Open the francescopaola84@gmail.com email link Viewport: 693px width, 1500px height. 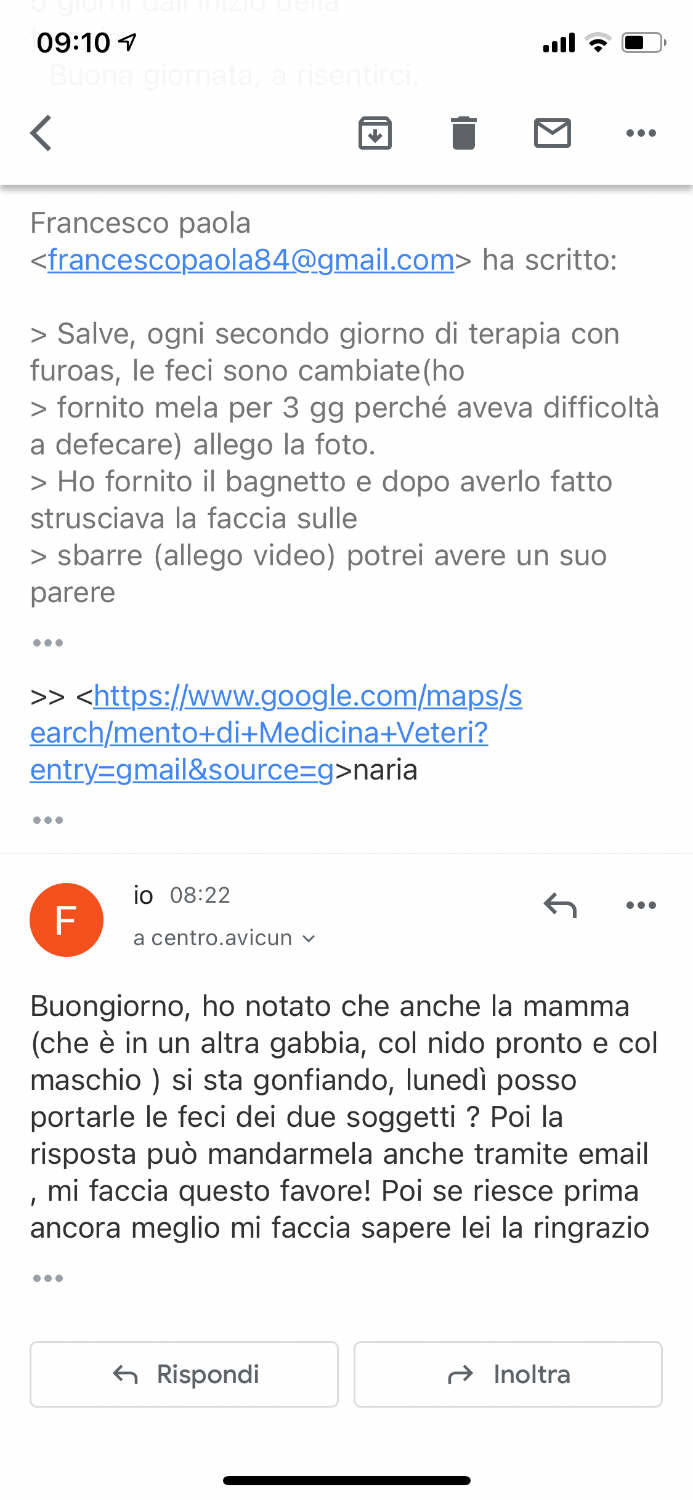(x=251, y=260)
